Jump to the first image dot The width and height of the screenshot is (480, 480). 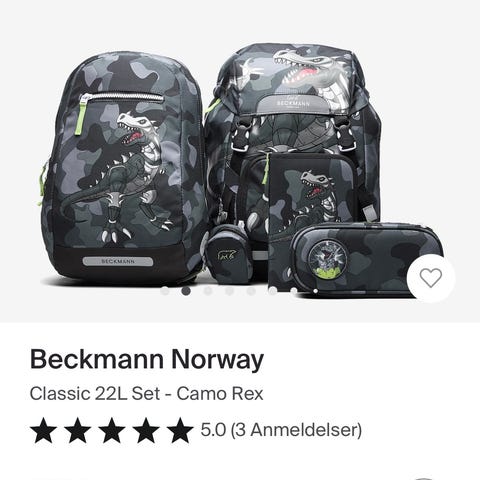pyautogui.click(x=165, y=291)
